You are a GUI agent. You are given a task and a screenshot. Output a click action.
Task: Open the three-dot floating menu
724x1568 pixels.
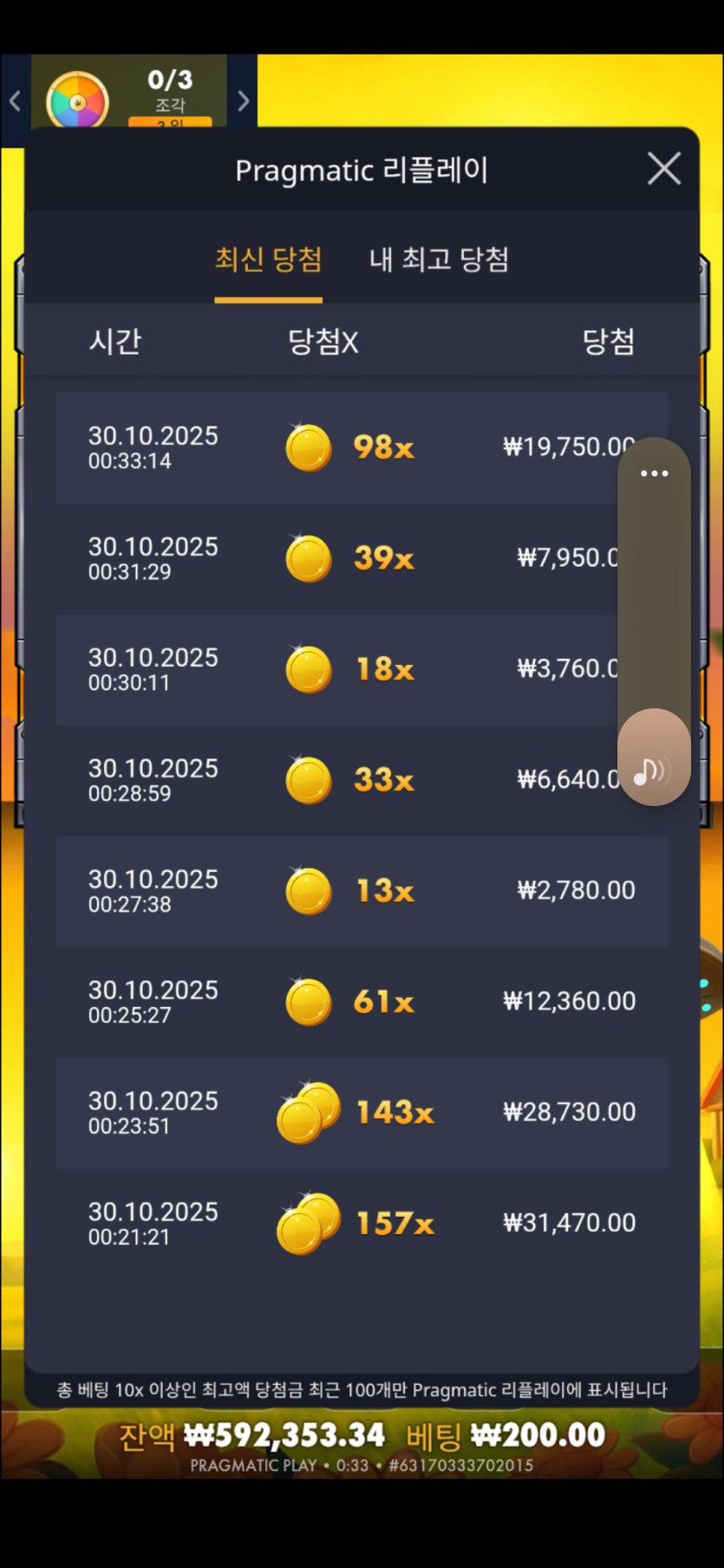click(x=654, y=473)
